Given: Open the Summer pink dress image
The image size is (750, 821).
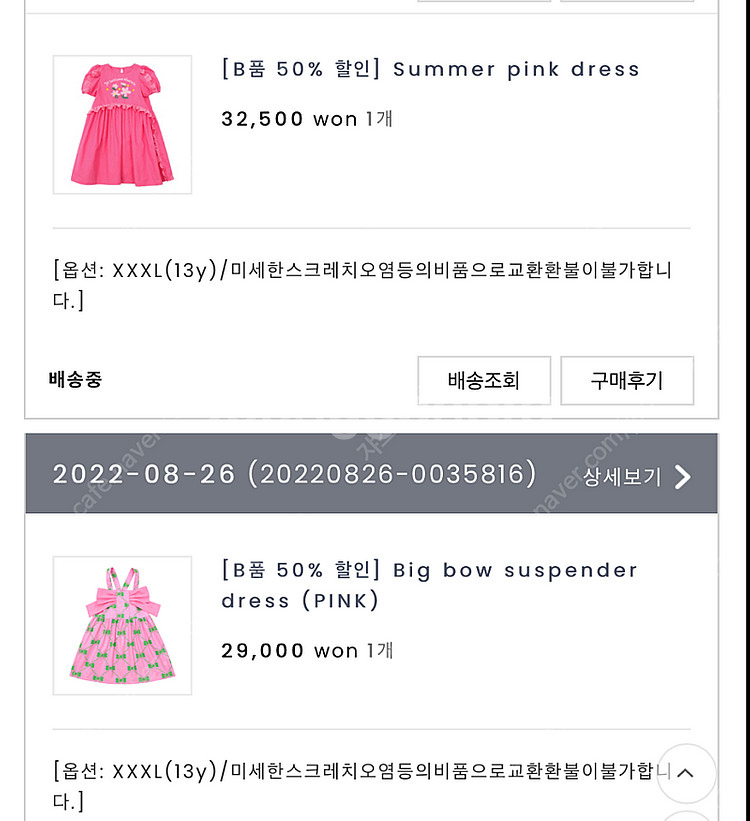Looking at the screenshot, I should coord(122,124).
